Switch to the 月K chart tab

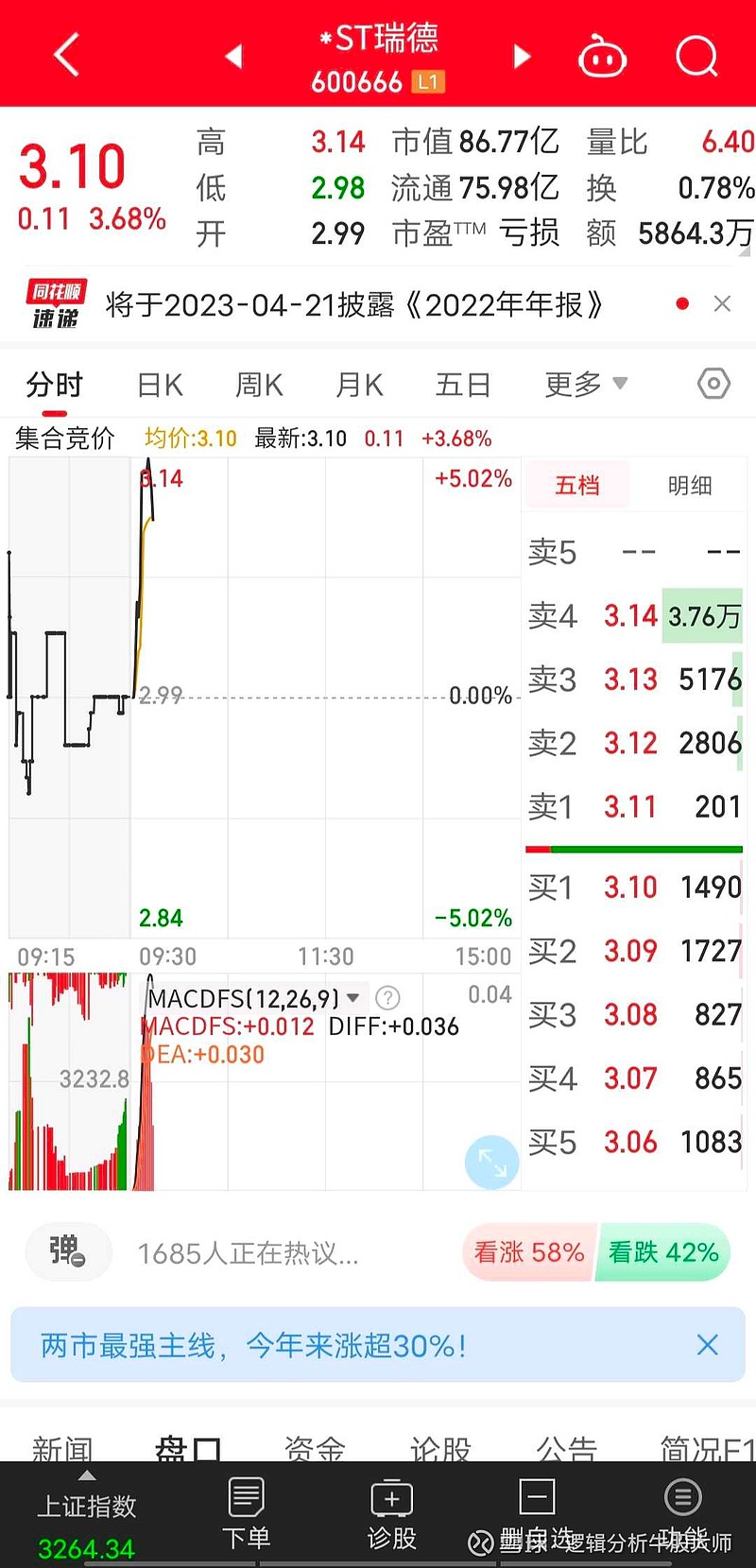point(359,385)
